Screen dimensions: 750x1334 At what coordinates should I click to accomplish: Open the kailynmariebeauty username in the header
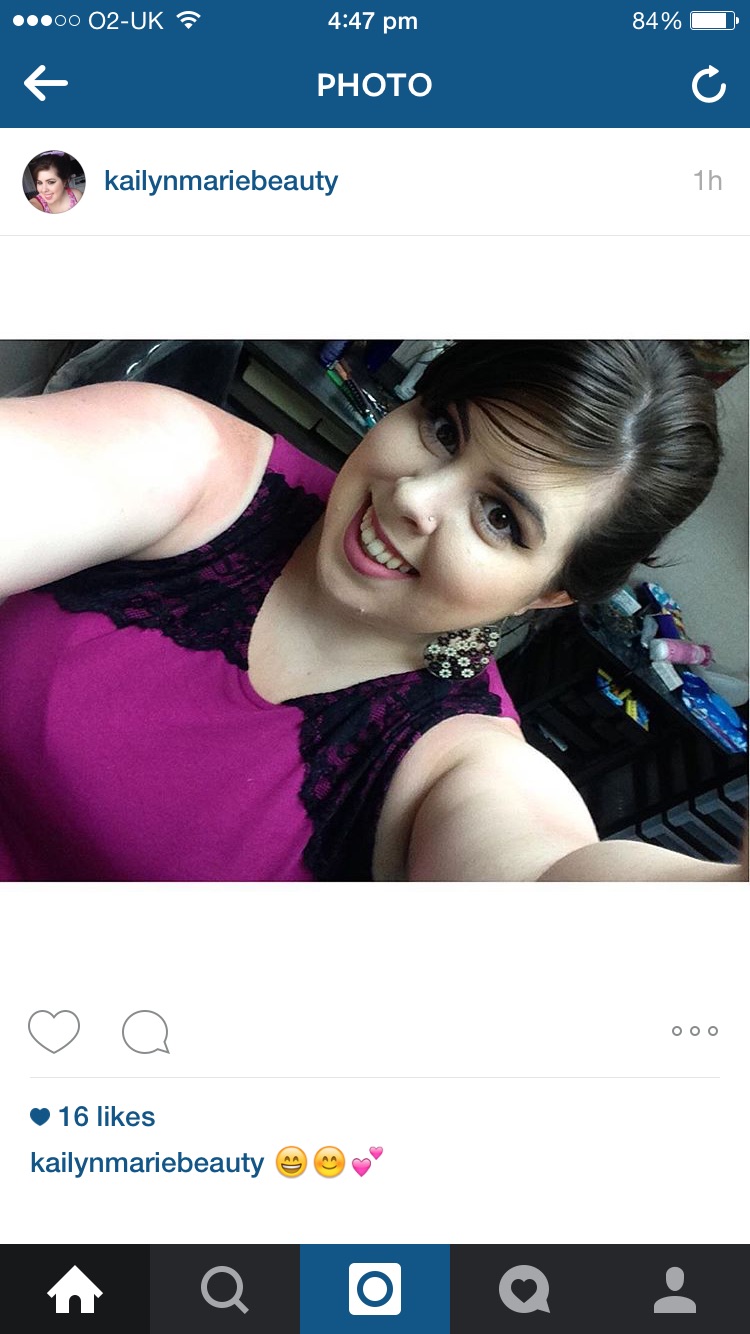point(221,181)
